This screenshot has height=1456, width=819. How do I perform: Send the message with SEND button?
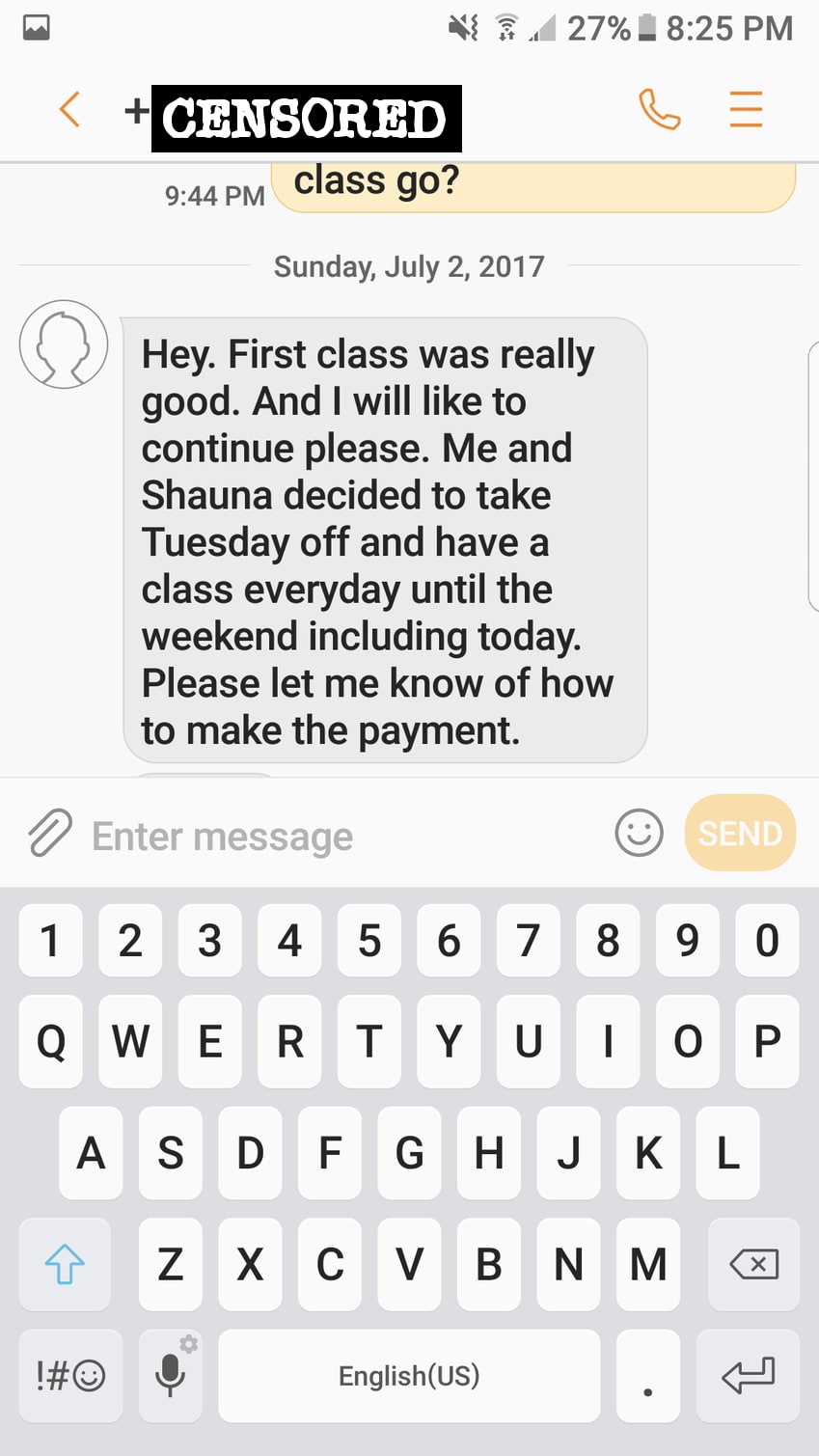tap(740, 834)
